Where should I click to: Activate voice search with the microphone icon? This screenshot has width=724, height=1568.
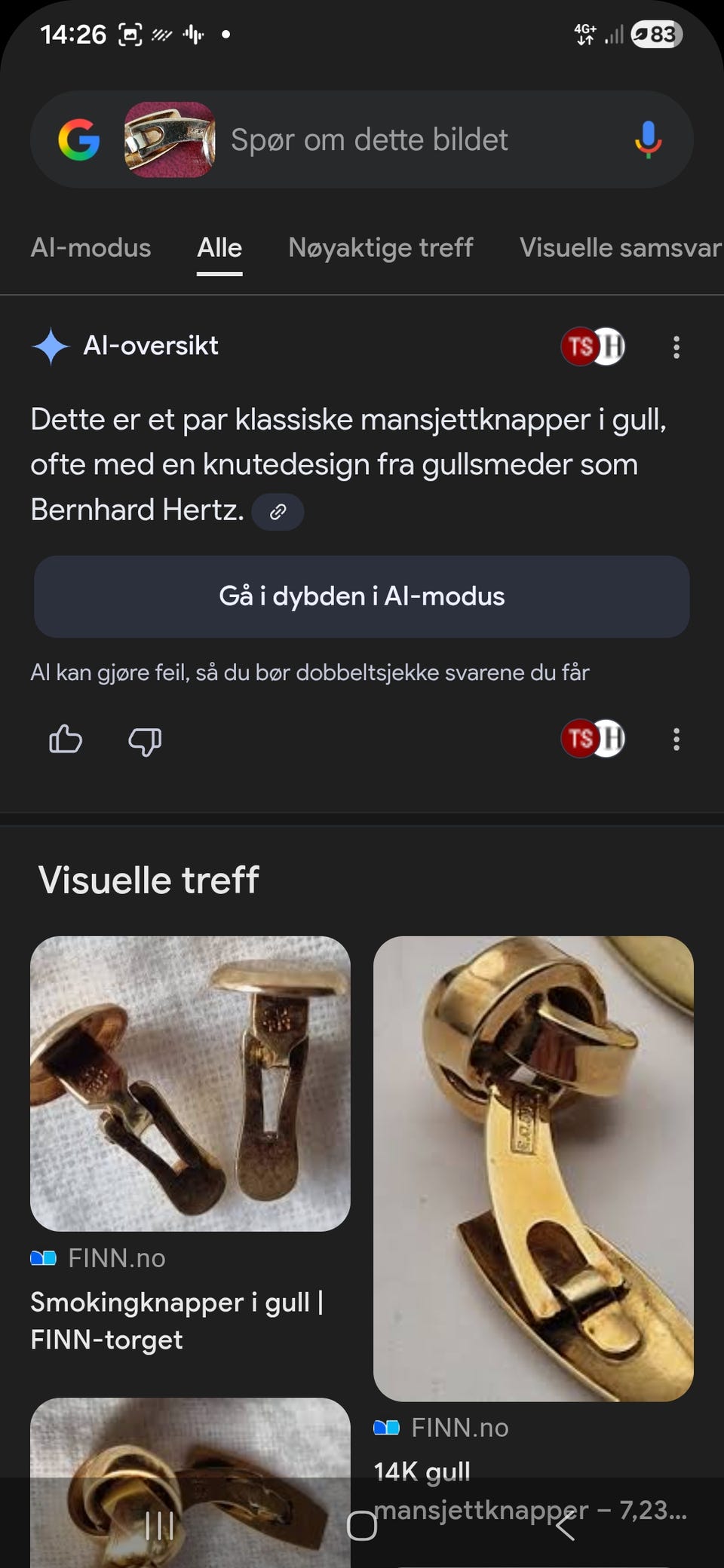pos(646,139)
